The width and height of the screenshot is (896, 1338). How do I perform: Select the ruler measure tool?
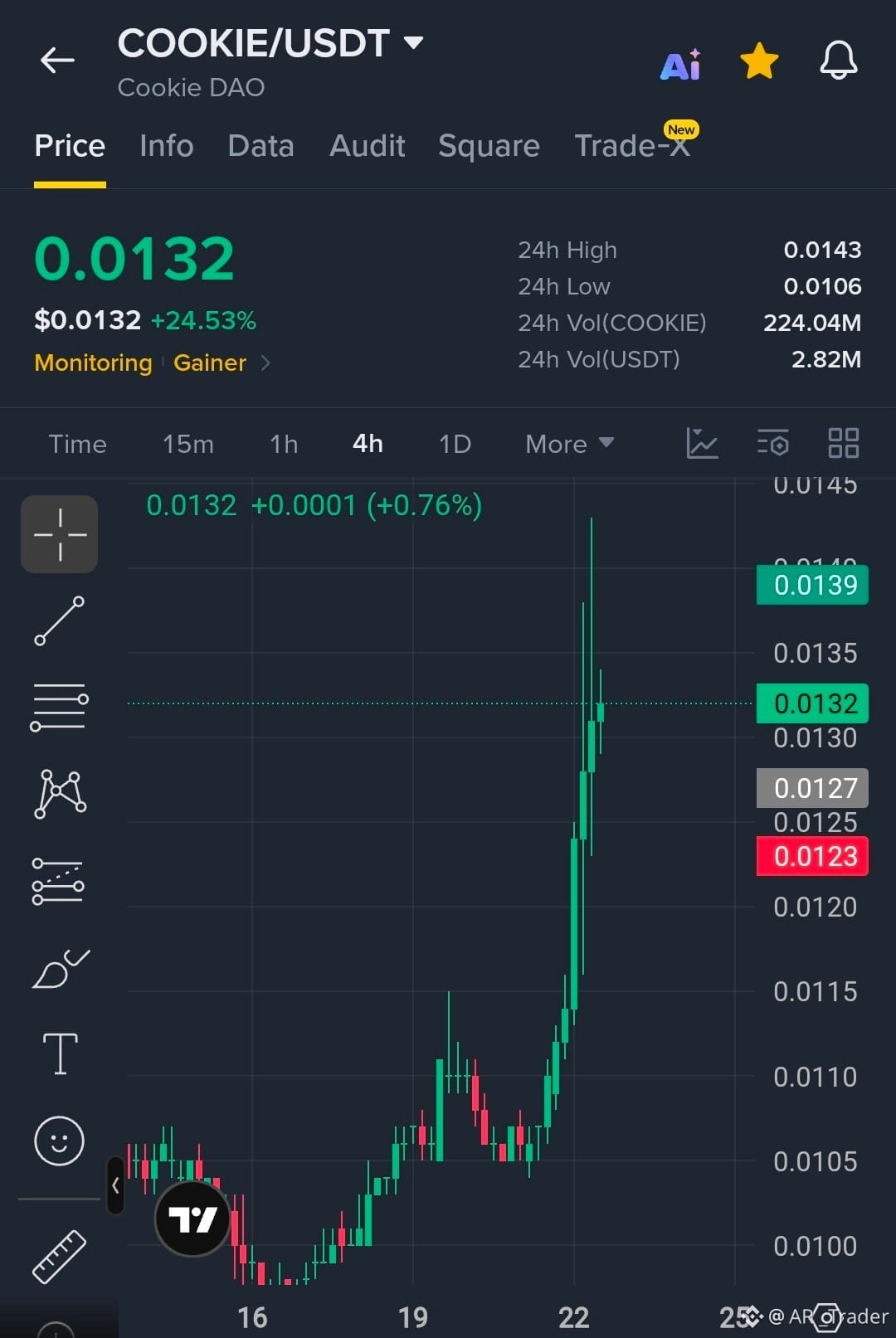(59, 1256)
